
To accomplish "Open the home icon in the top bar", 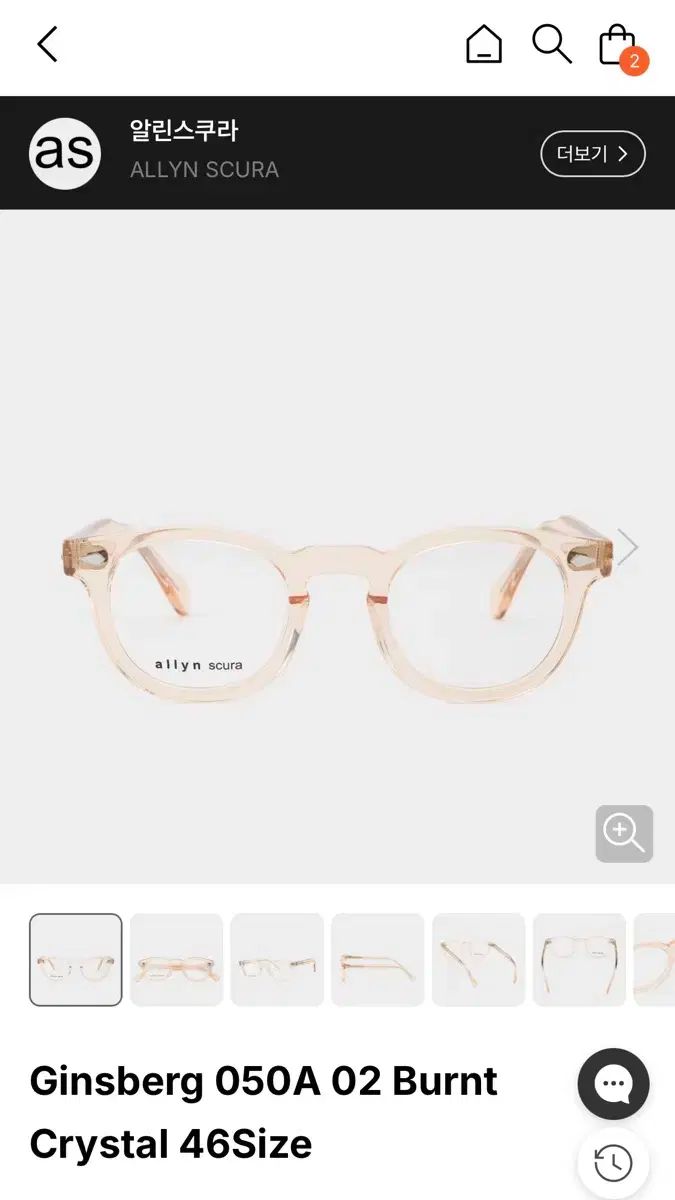I will tap(484, 45).
